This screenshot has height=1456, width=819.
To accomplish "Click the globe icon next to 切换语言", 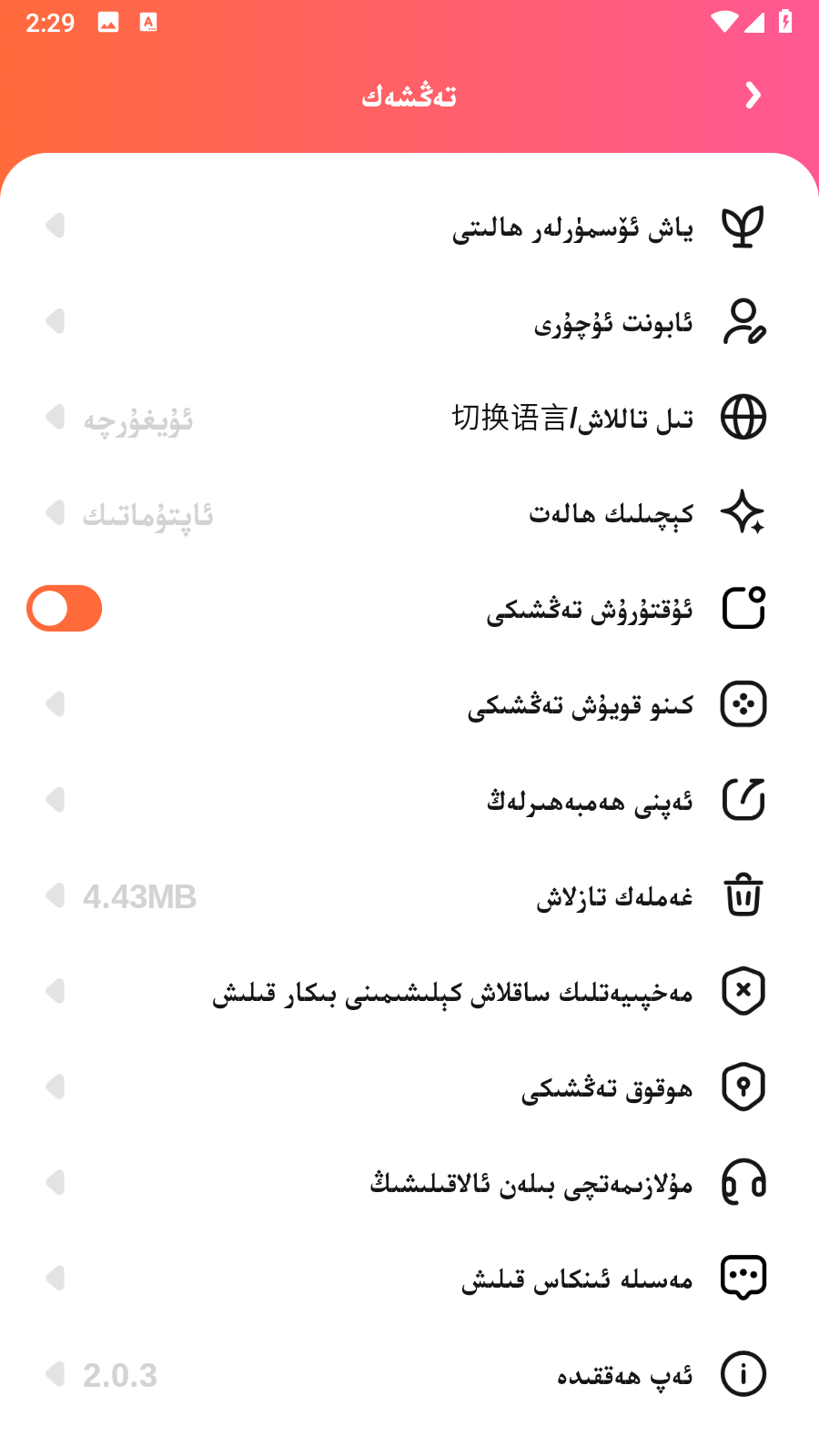I will tap(743, 417).
